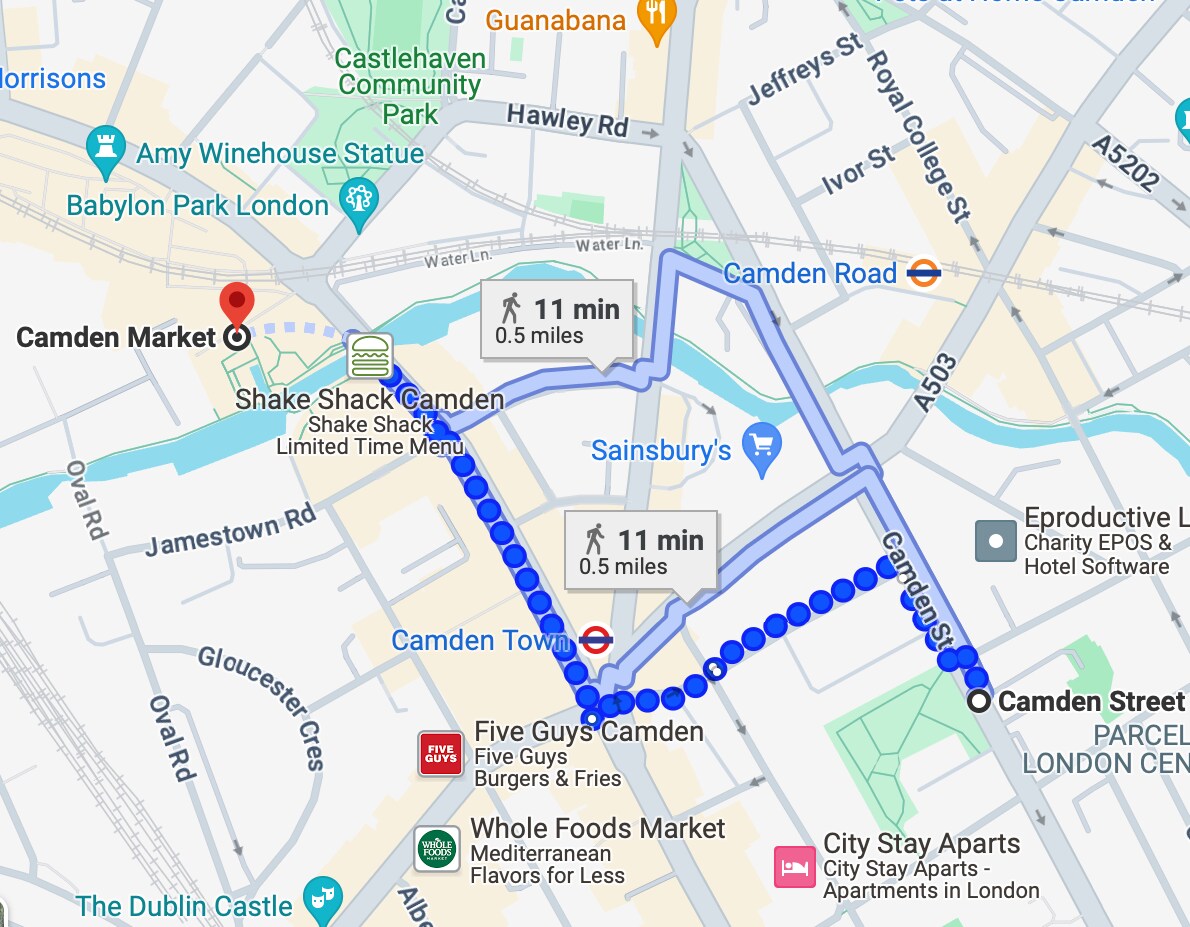Open the Castlehaven Community Park label
The width and height of the screenshot is (1190, 927).
410,86
